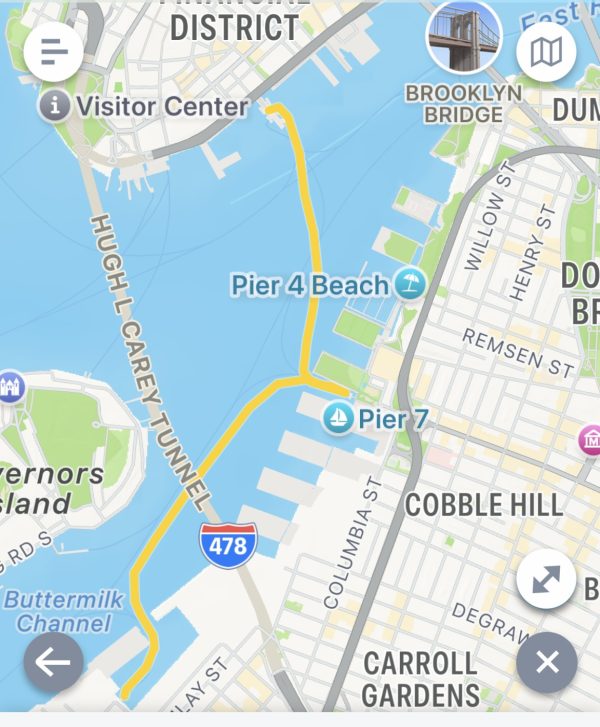Expand the map to full screen
Screen dimensions: 600x727
546,579
